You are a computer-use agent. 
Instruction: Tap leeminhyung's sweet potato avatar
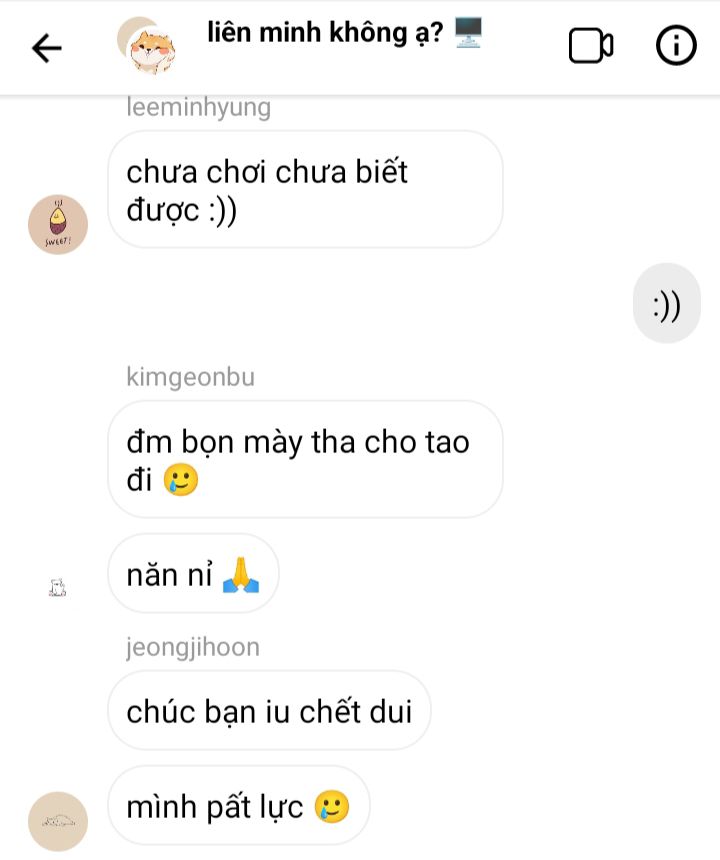click(x=58, y=225)
